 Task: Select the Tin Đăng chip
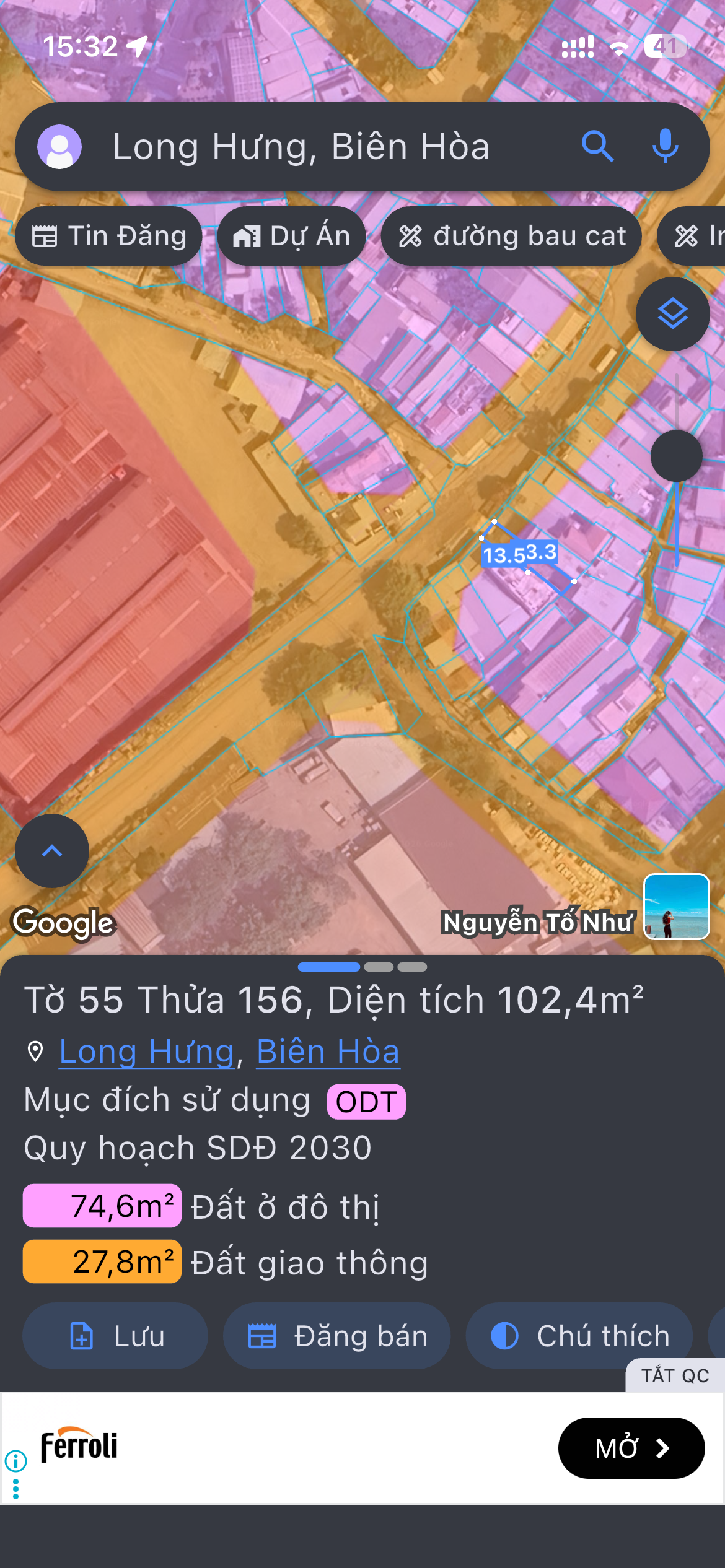(x=109, y=236)
